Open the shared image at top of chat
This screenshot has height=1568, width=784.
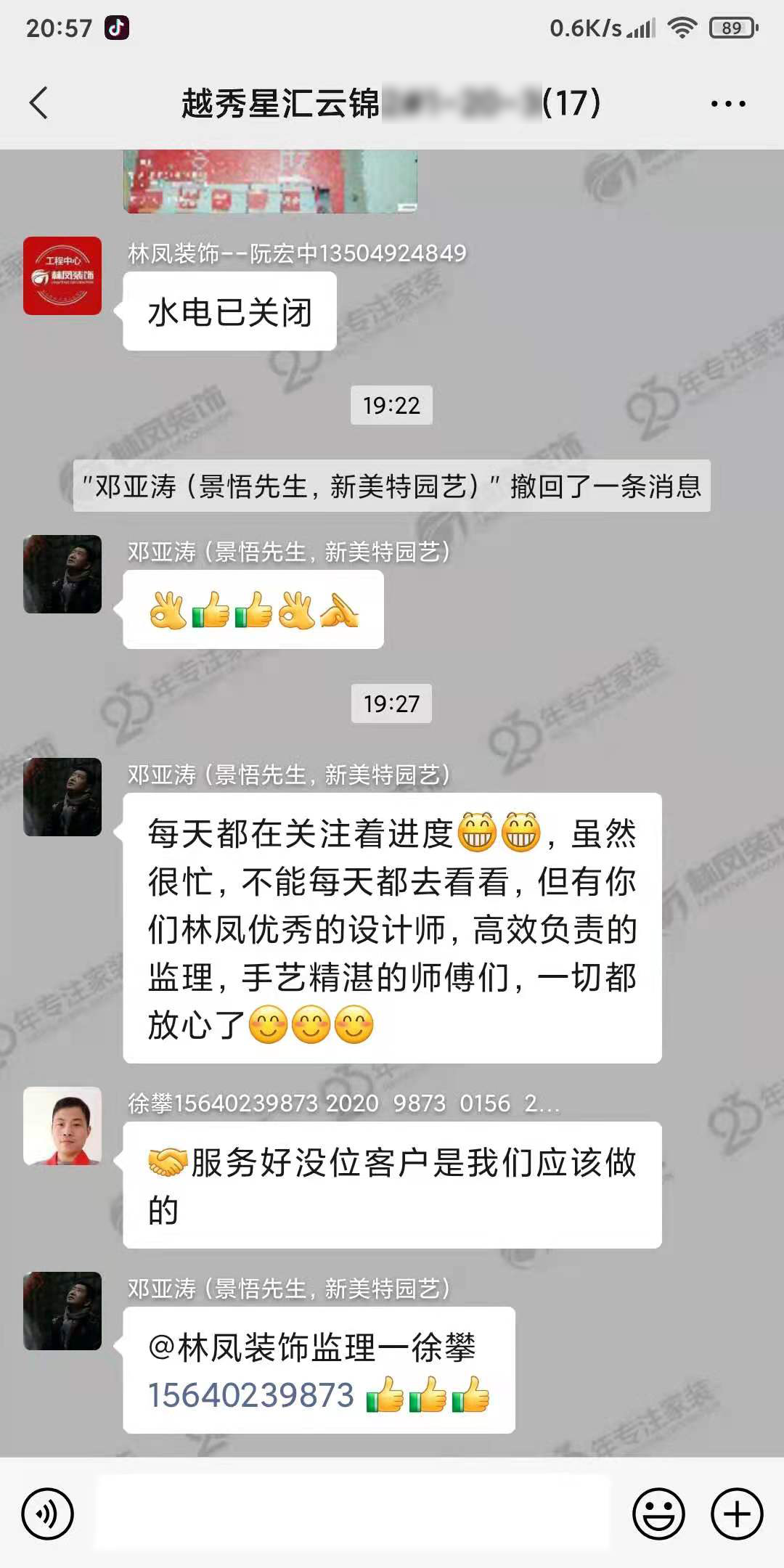[270, 181]
